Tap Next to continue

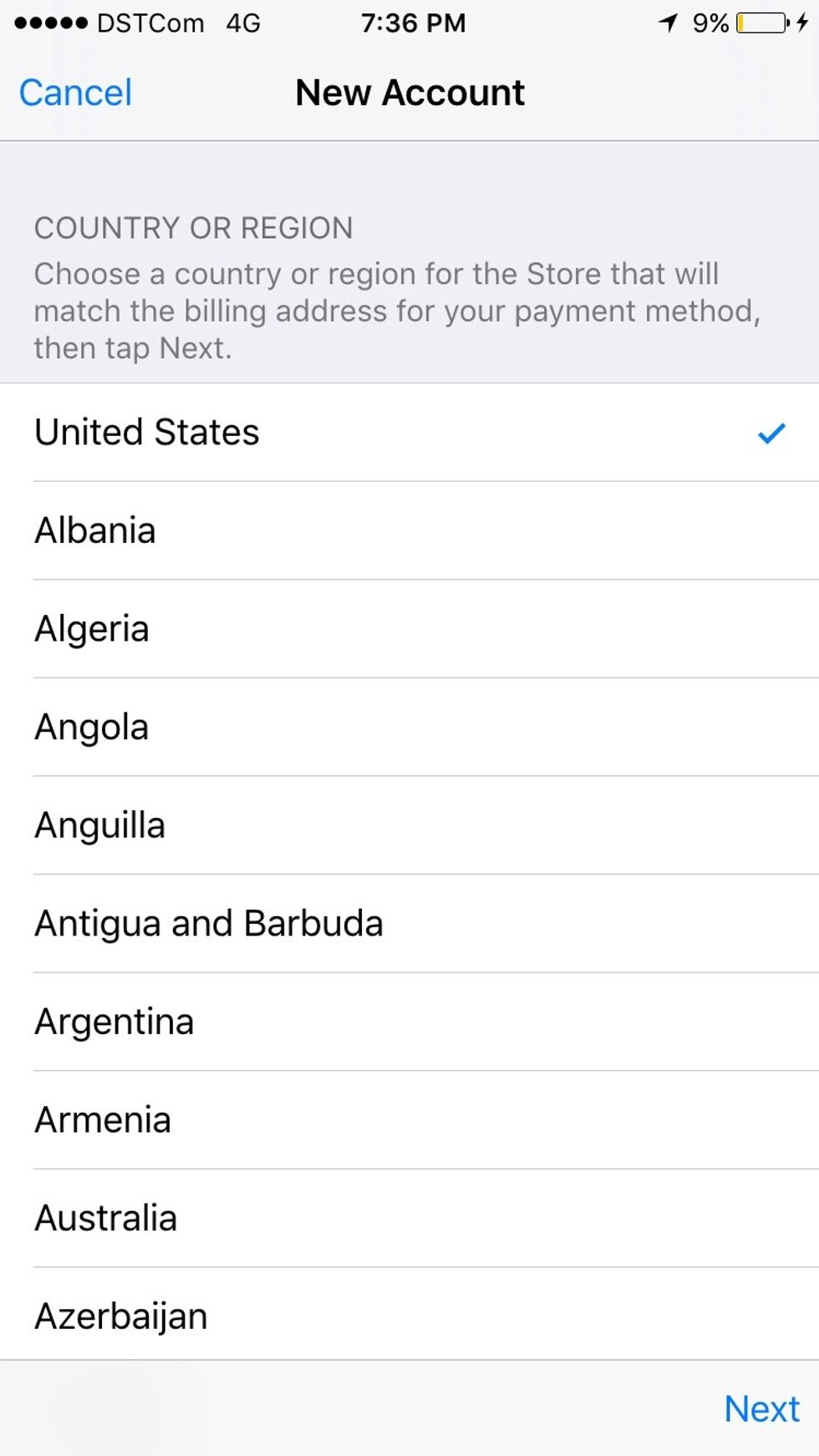pyautogui.click(x=760, y=1408)
